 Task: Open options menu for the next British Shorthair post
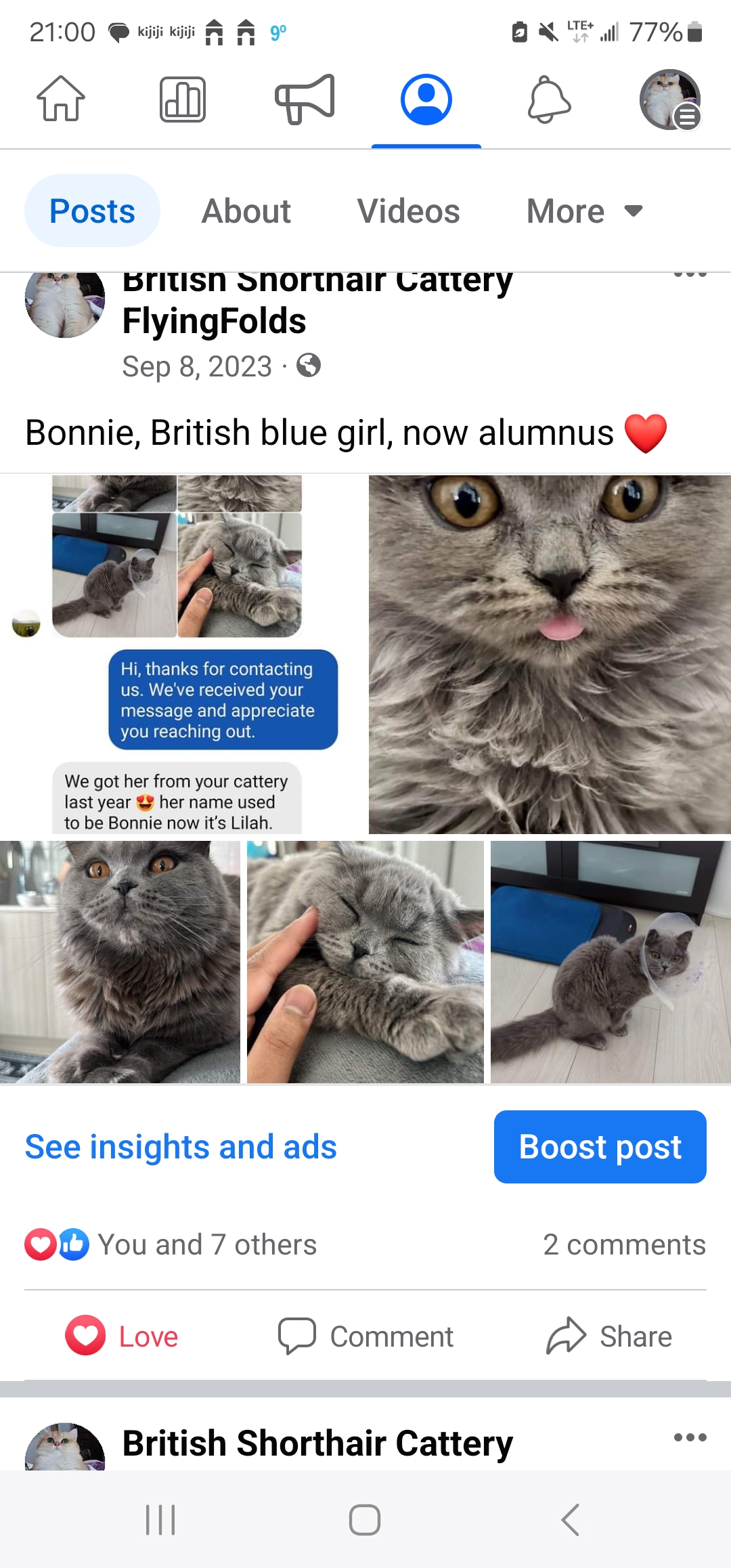690,1437
